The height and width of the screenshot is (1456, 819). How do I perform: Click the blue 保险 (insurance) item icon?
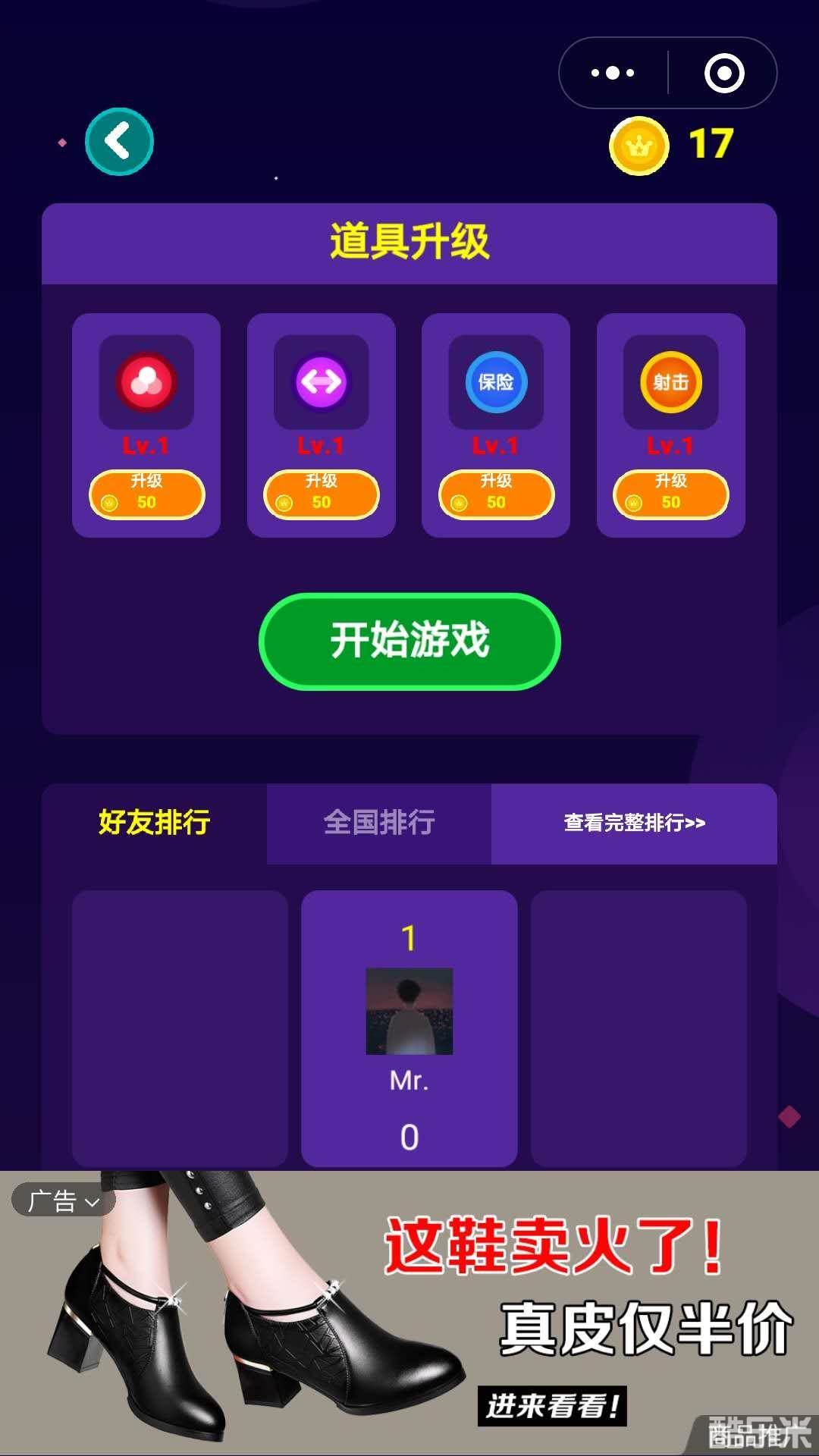[x=497, y=383]
